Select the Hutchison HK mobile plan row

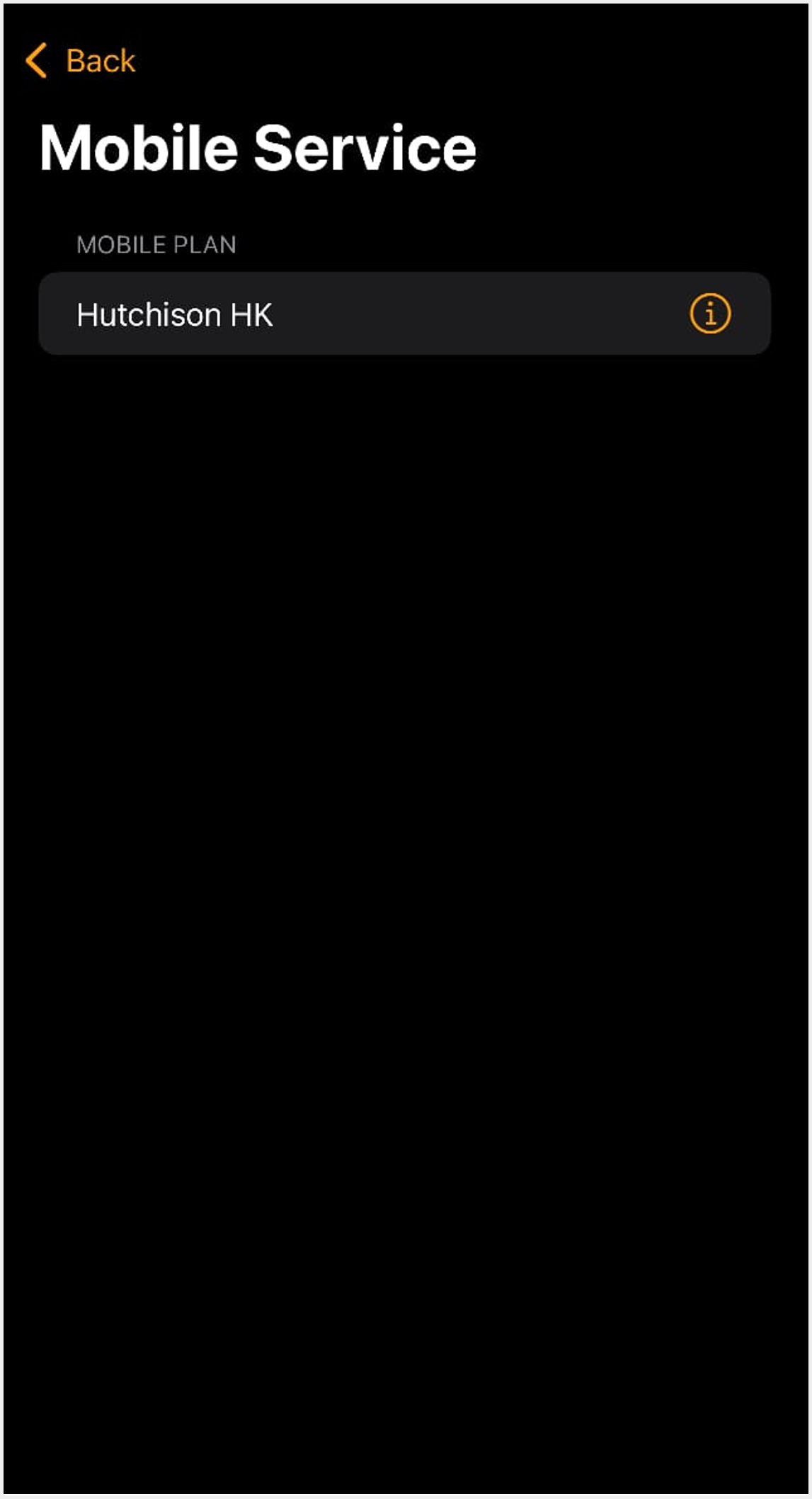[404, 314]
